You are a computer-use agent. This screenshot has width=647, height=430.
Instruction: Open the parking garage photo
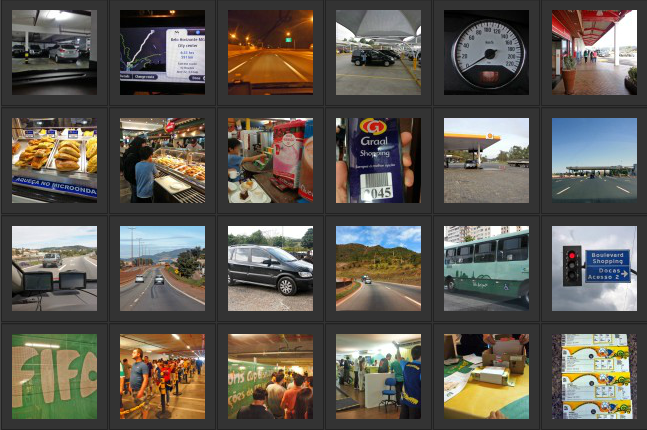click(x=54, y=52)
